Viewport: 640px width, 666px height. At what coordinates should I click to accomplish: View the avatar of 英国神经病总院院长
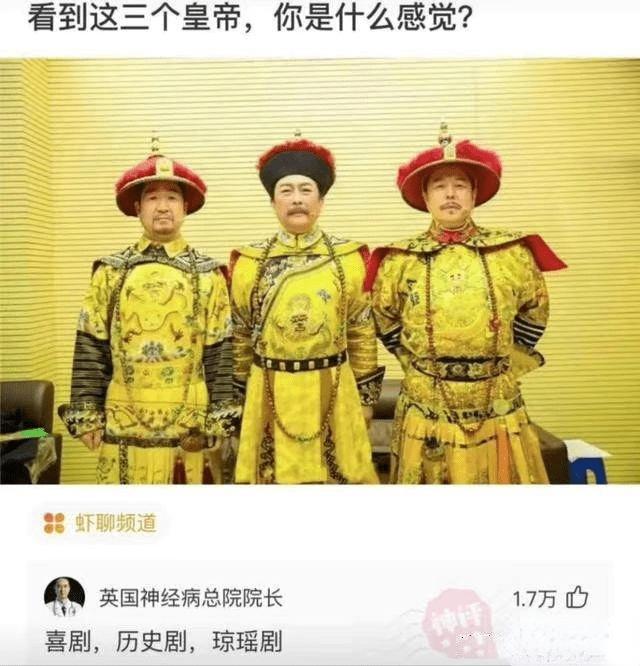point(64,597)
